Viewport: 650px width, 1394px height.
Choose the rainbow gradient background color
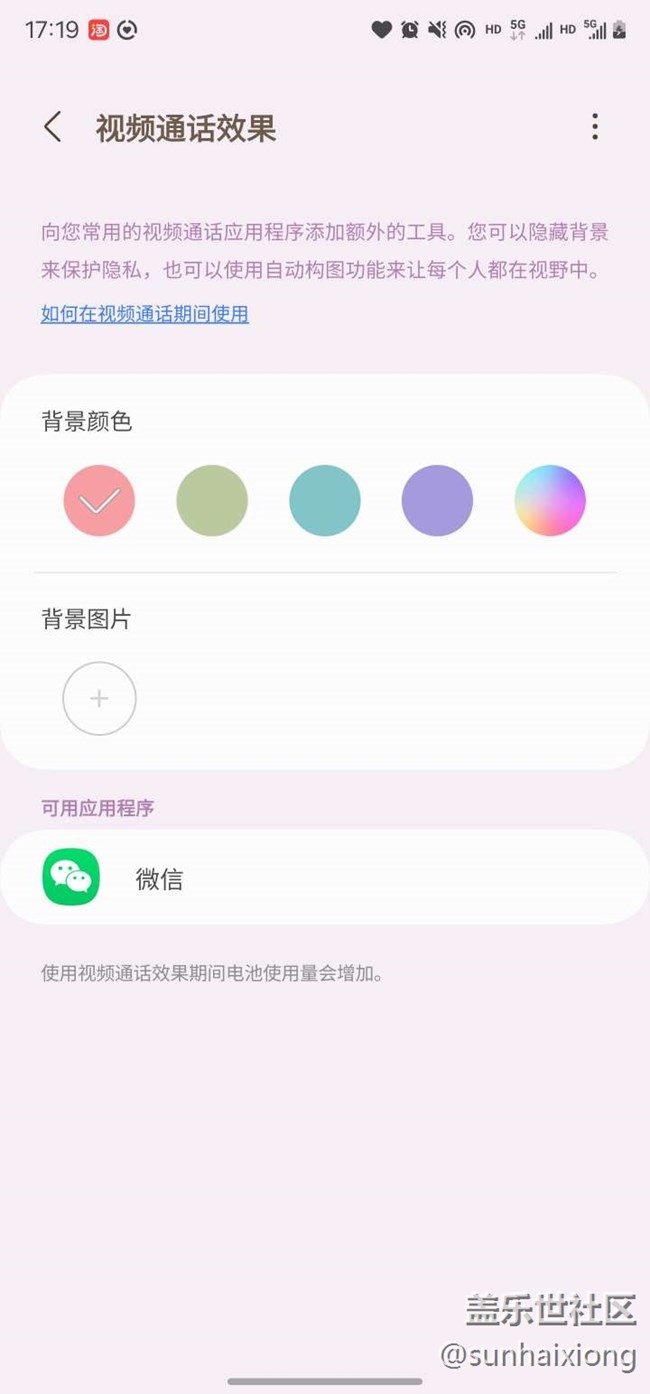(x=550, y=500)
